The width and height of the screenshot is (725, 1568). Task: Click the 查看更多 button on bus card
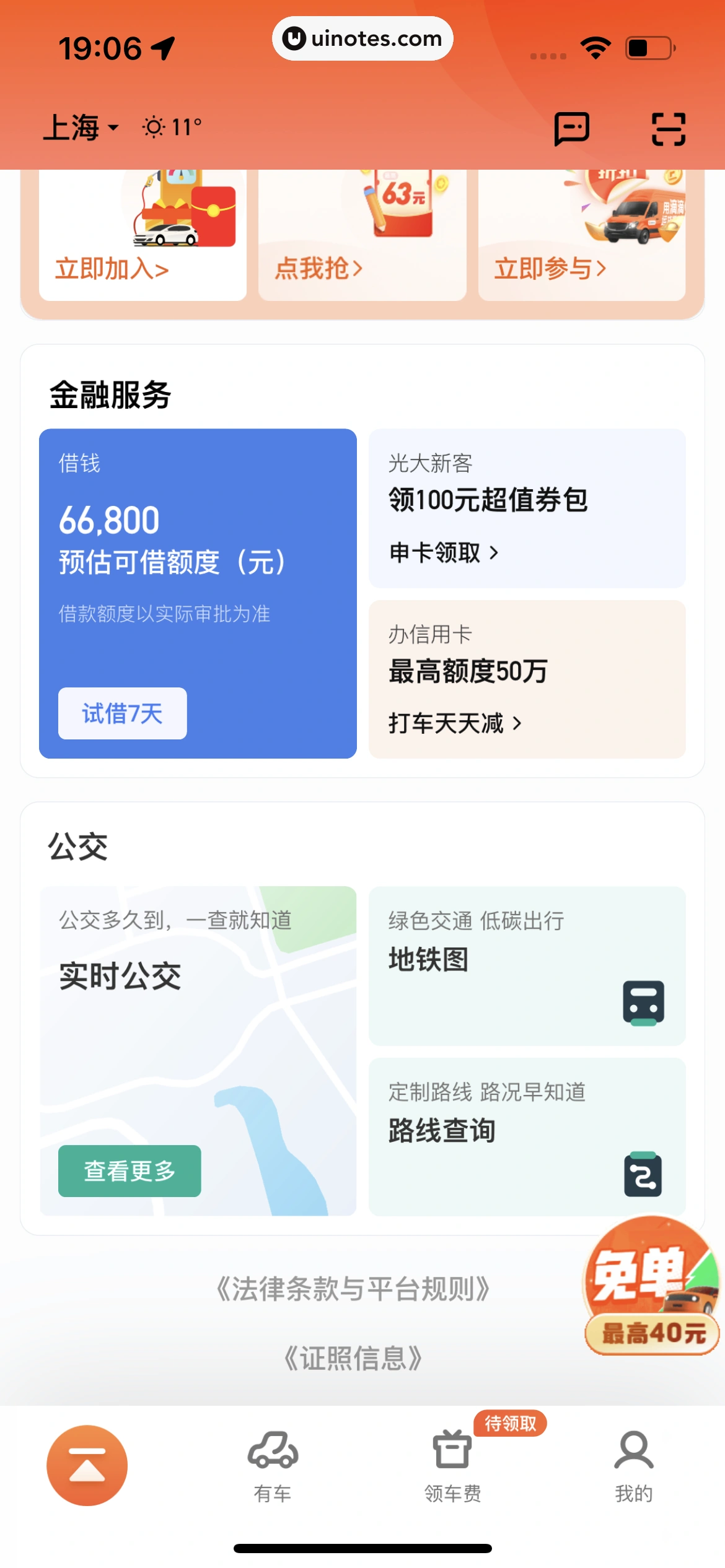[129, 1170]
